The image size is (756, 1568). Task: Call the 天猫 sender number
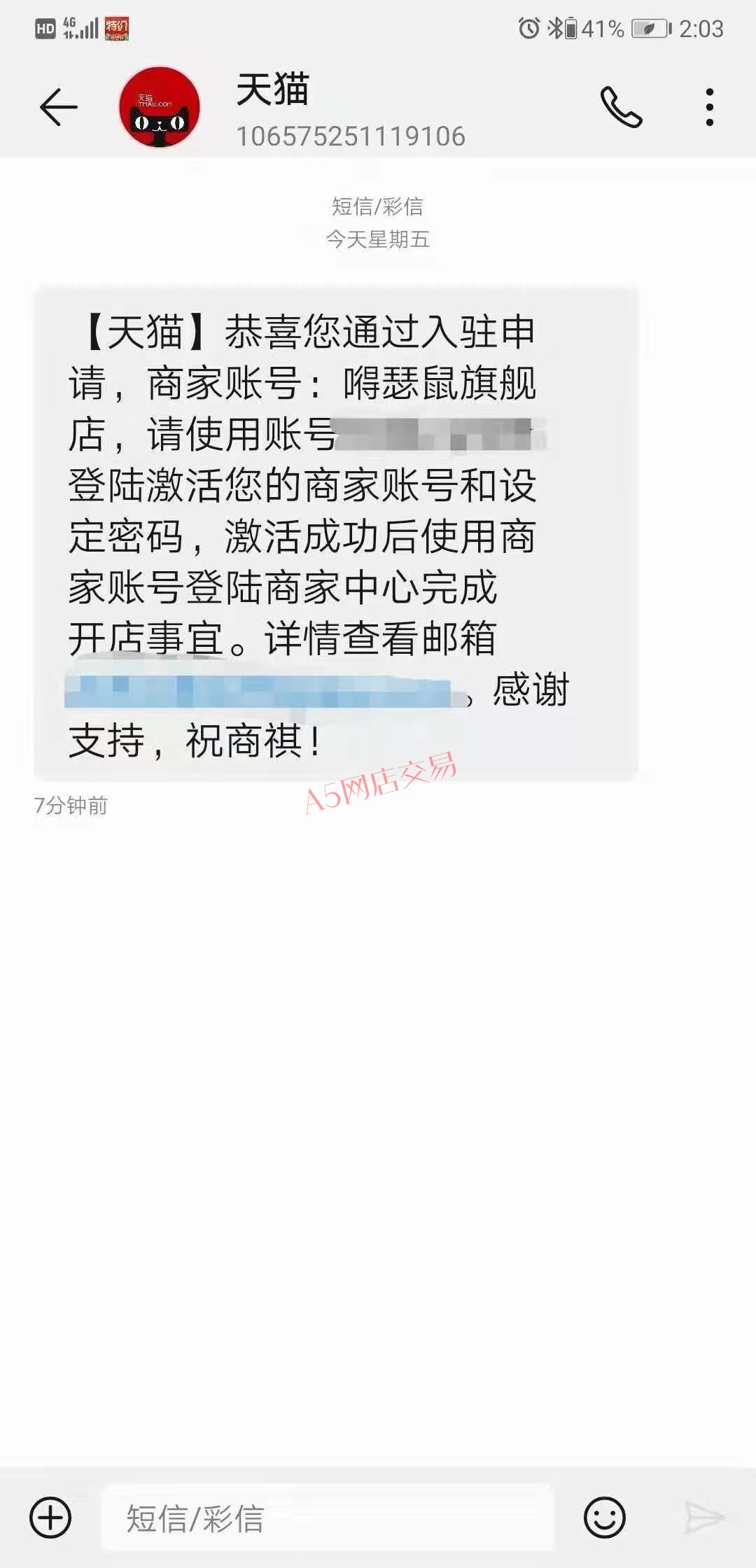pos(621,107)
